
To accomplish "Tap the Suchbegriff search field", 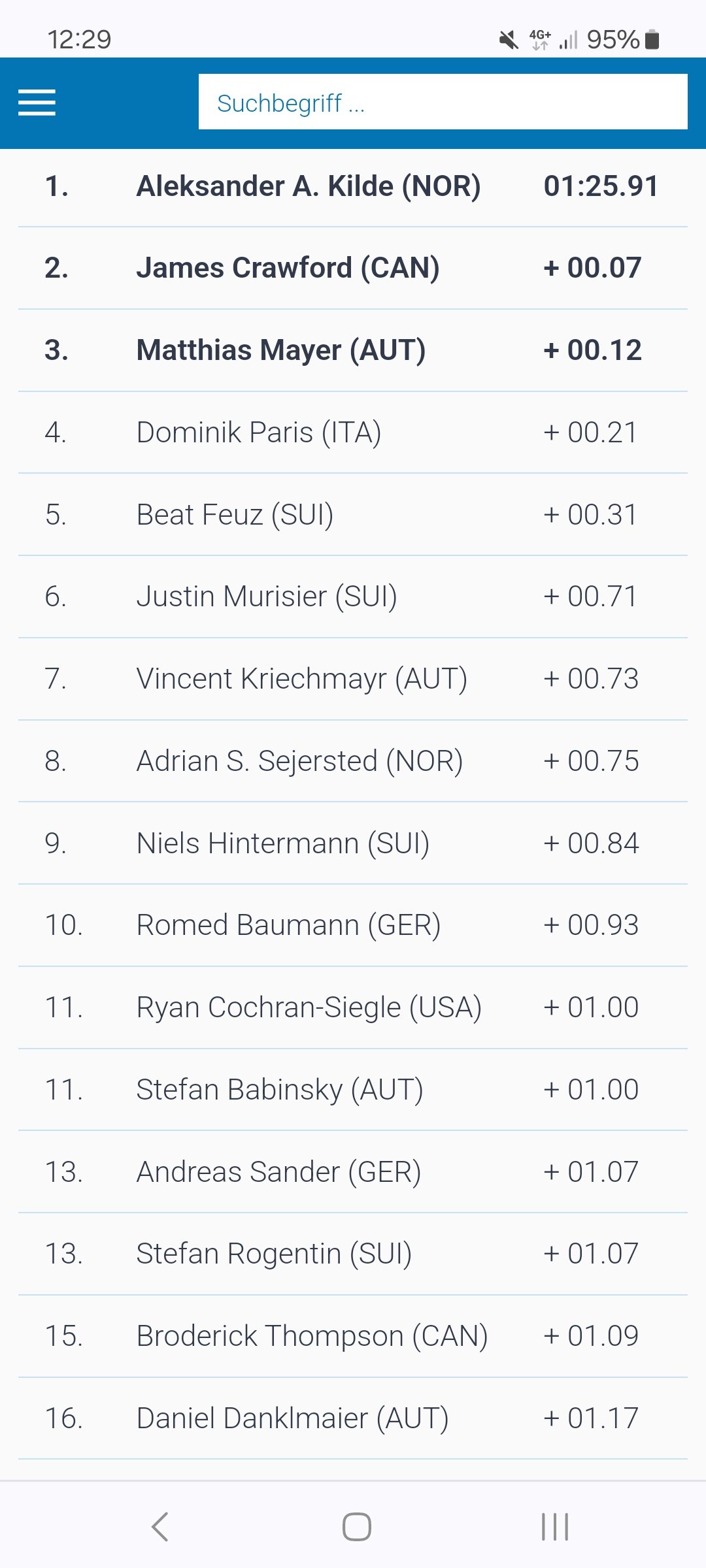I will point(443,102).
